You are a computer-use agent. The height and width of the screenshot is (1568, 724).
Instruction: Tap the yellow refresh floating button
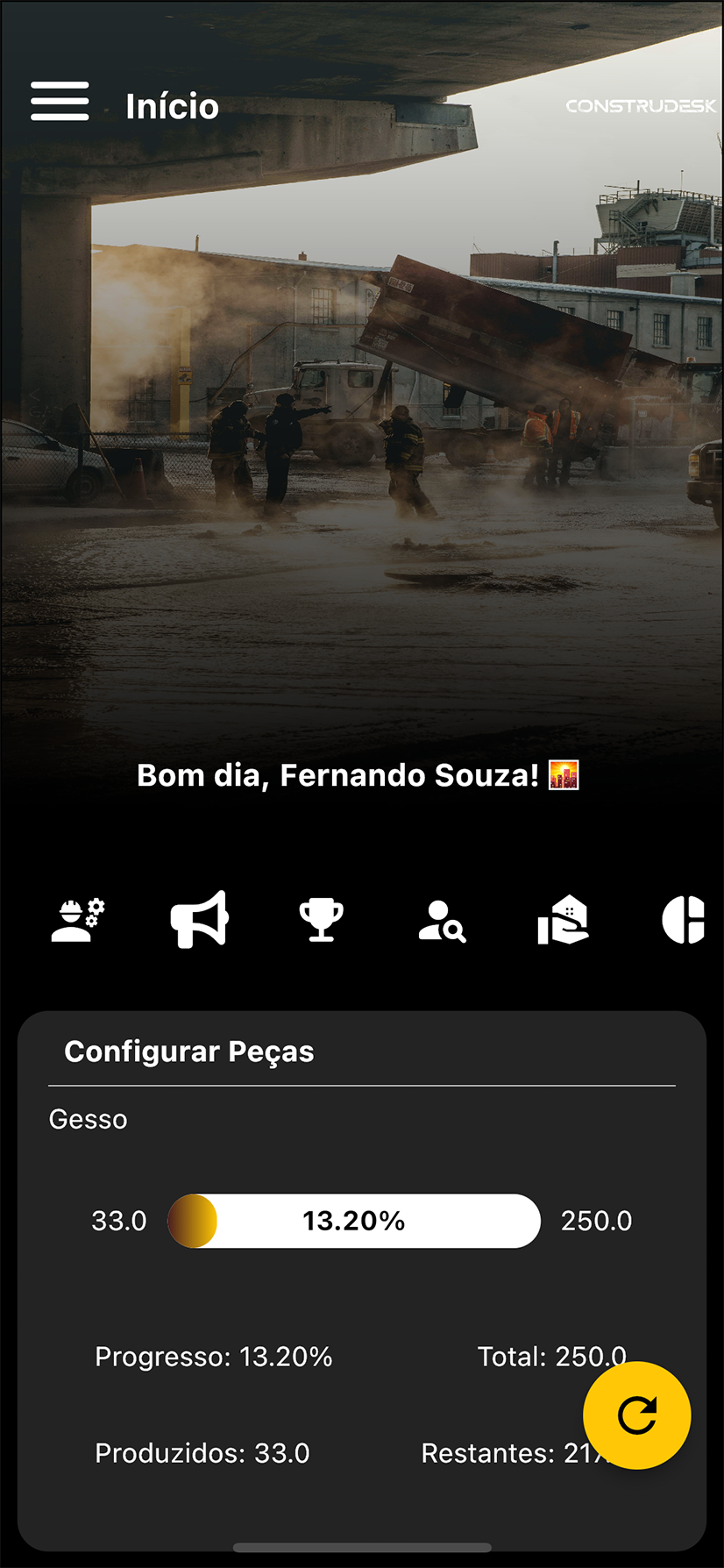[x=637, y=1415]
